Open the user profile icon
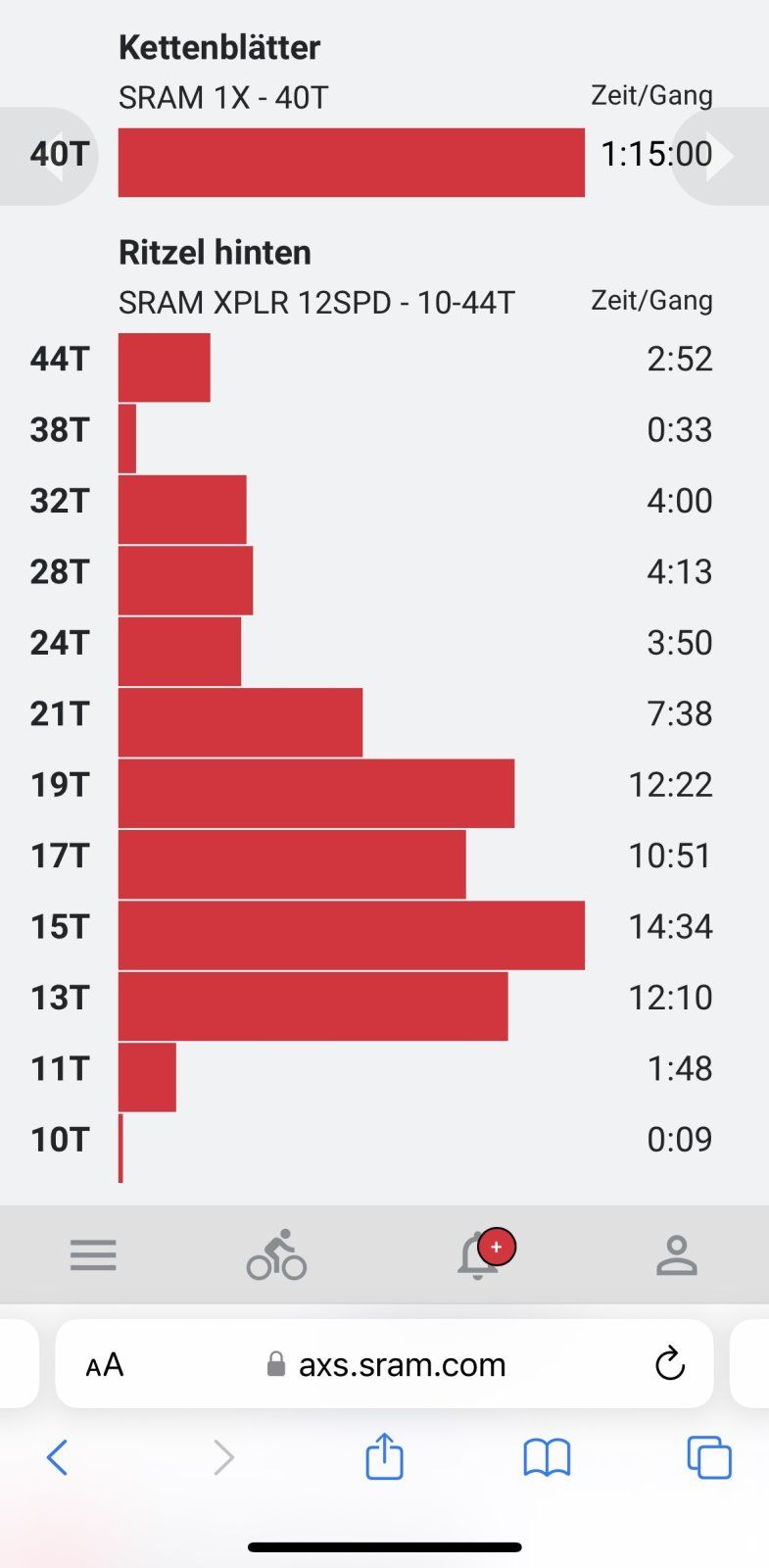The image size is (769, 1568). pyautogui.click(x=676, y=1255)
